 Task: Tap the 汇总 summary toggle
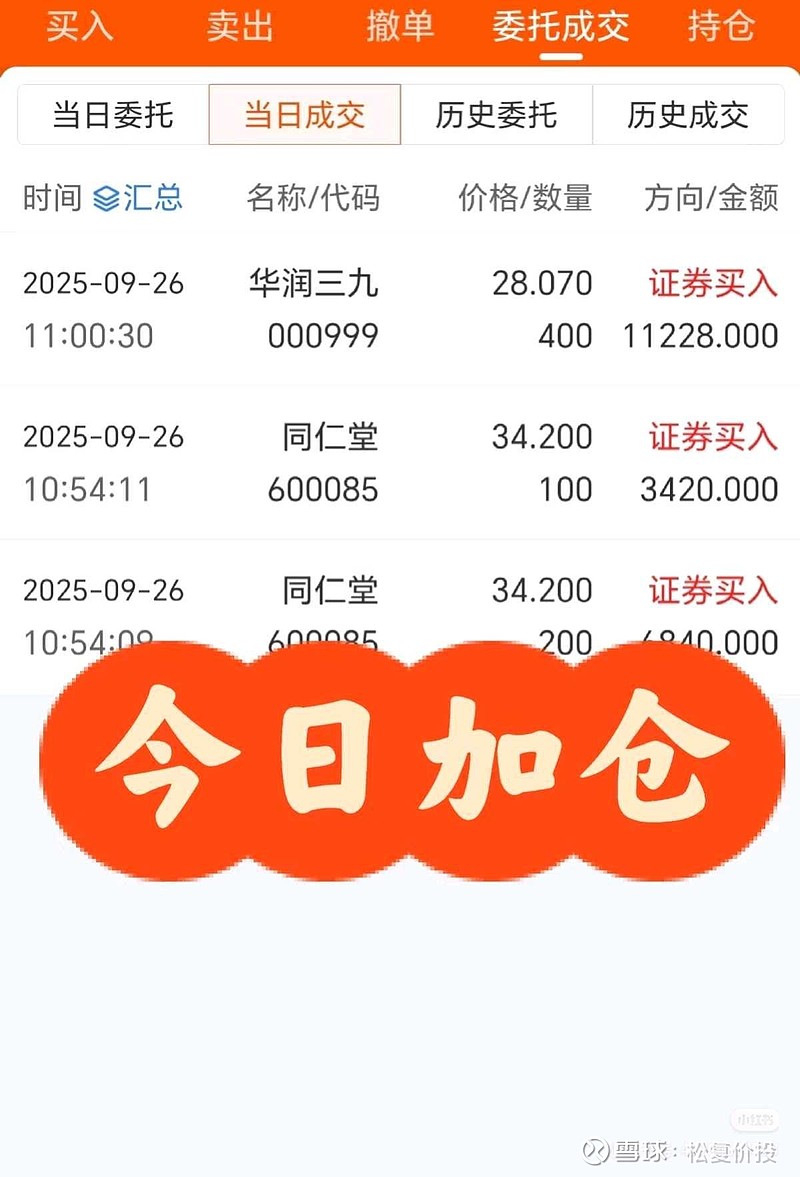(x=138, y=198)
